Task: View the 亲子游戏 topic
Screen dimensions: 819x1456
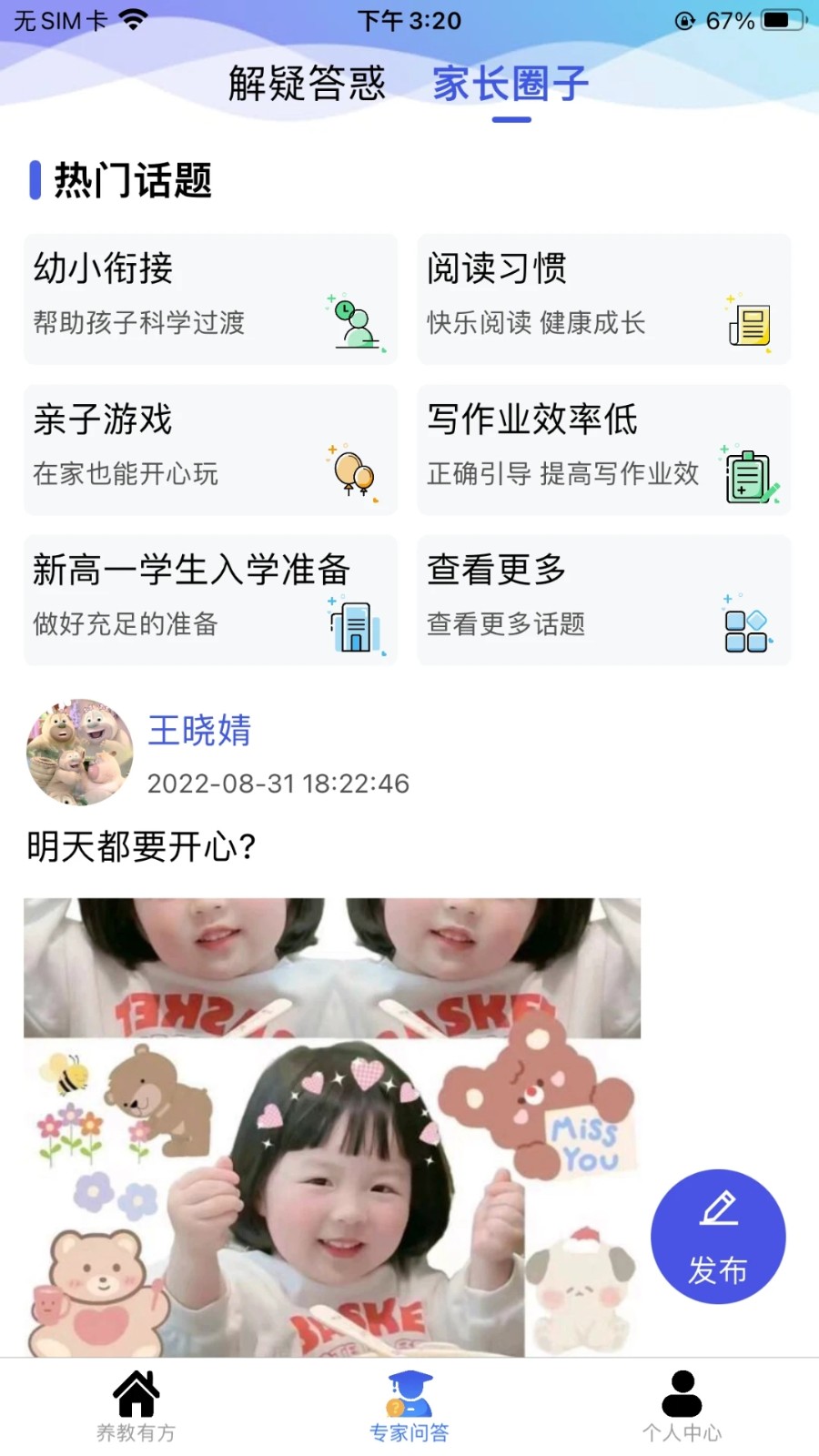Action: tap(210, 450)
